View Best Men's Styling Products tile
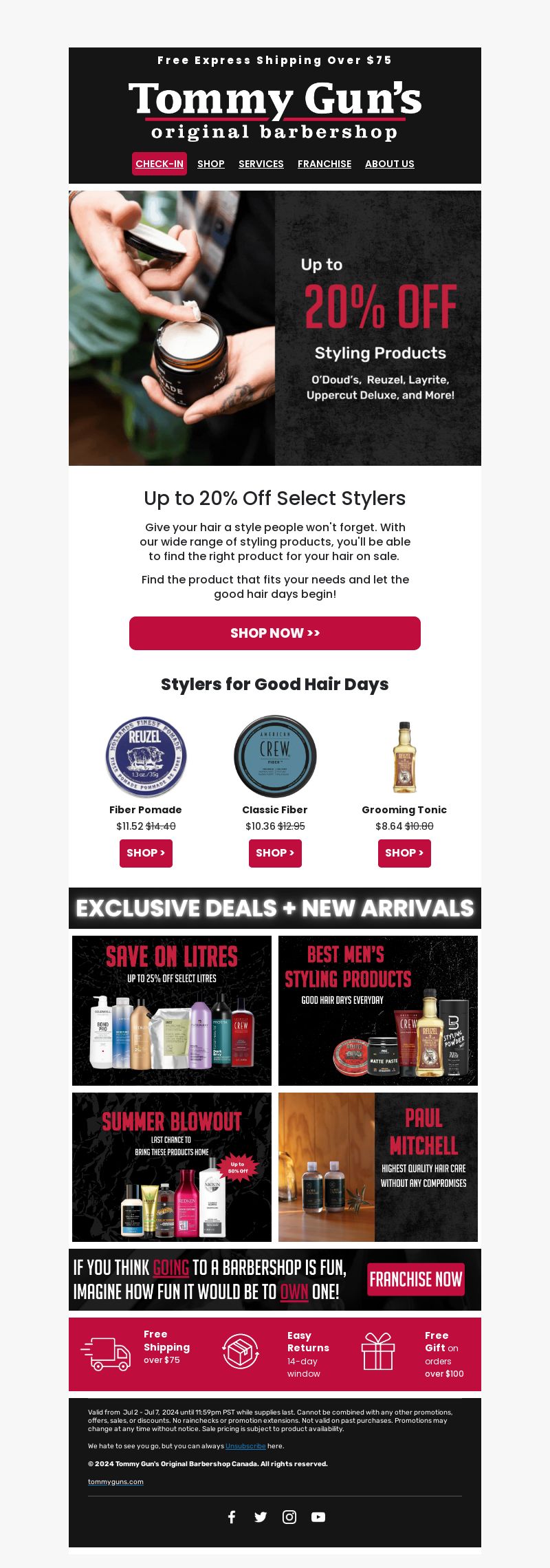The height and width of the screenshot is (1568, 550). [x=378, y=1011]
